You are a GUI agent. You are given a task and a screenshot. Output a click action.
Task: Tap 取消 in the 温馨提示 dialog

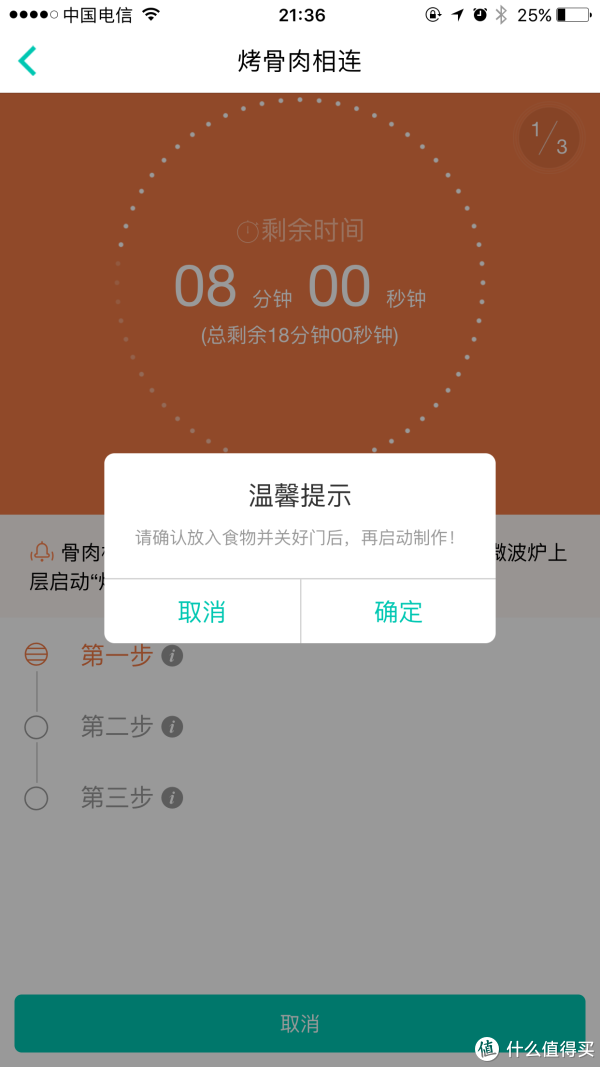202,611
